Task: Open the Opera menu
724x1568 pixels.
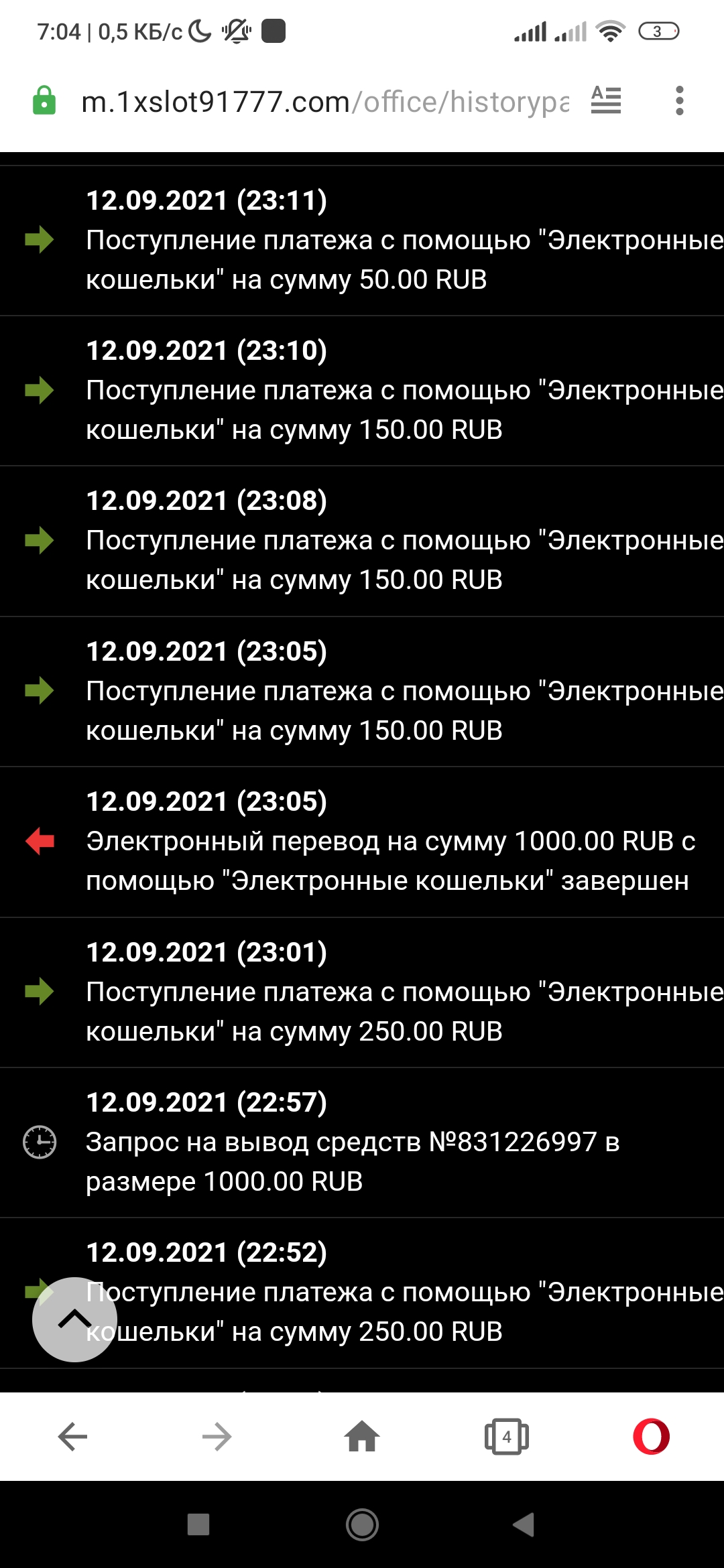Action: point(651,1437)
